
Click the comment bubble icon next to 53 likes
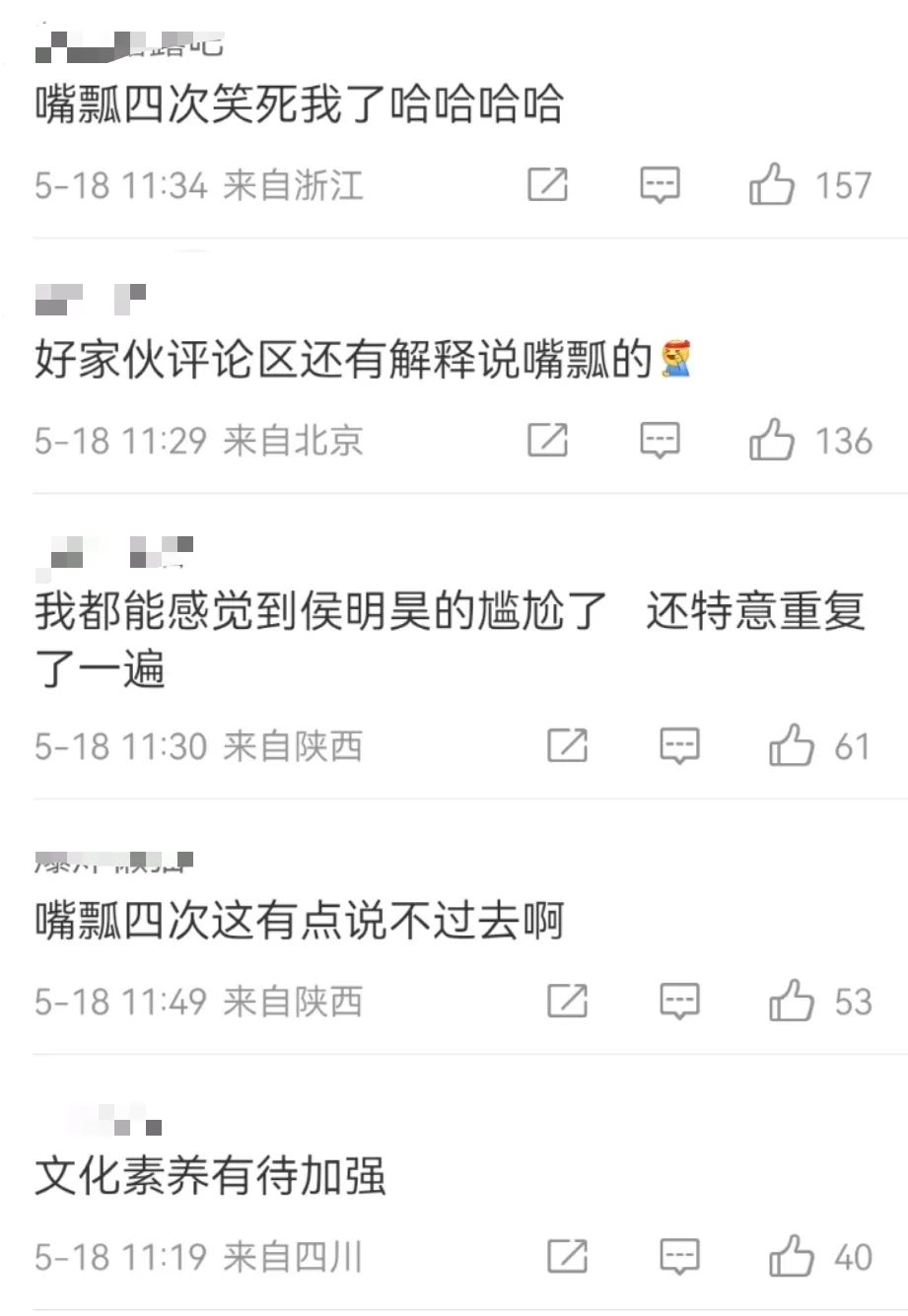pyautogui.click(x=677, y=1001)
